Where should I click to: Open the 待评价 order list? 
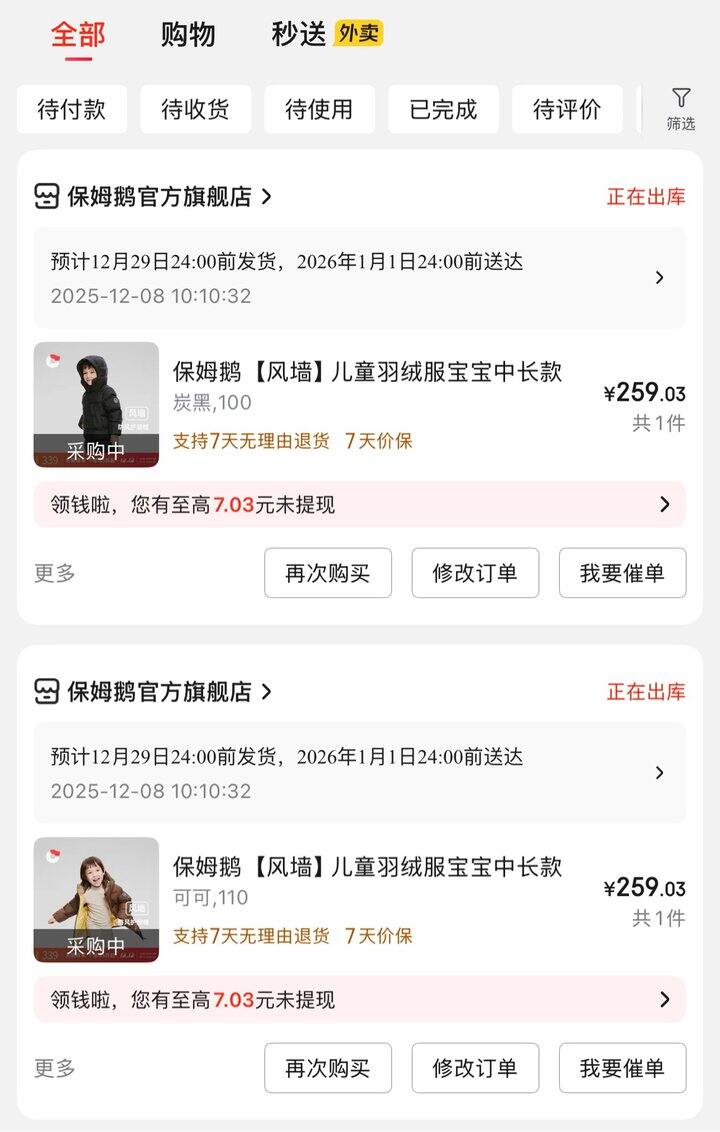point(567,109)
